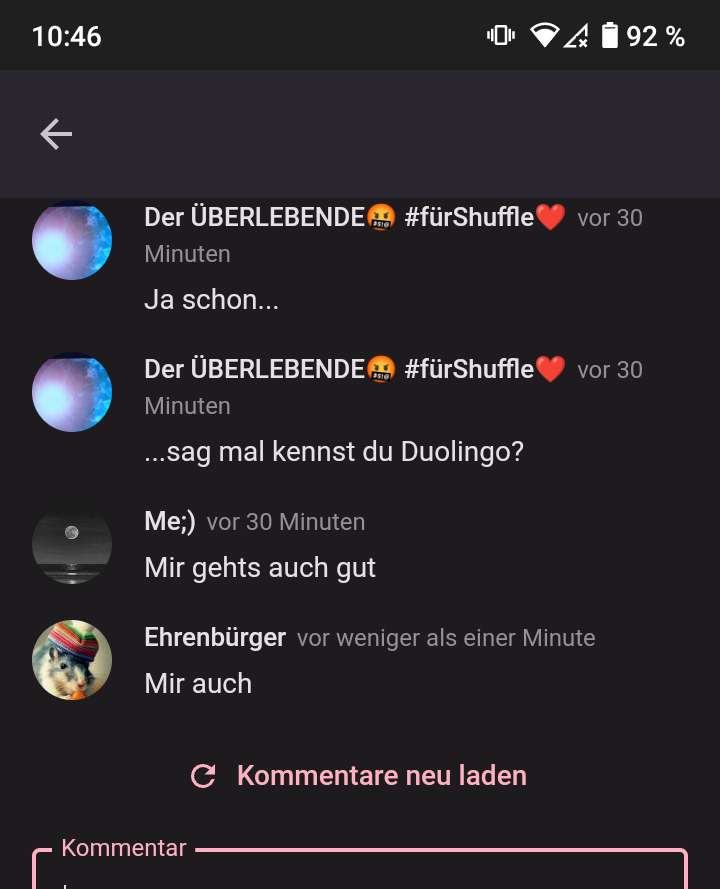The height and width of the screenshot is (889, 720).
Task: Open the avatar of user Me;)
Action: pos(72,544)
